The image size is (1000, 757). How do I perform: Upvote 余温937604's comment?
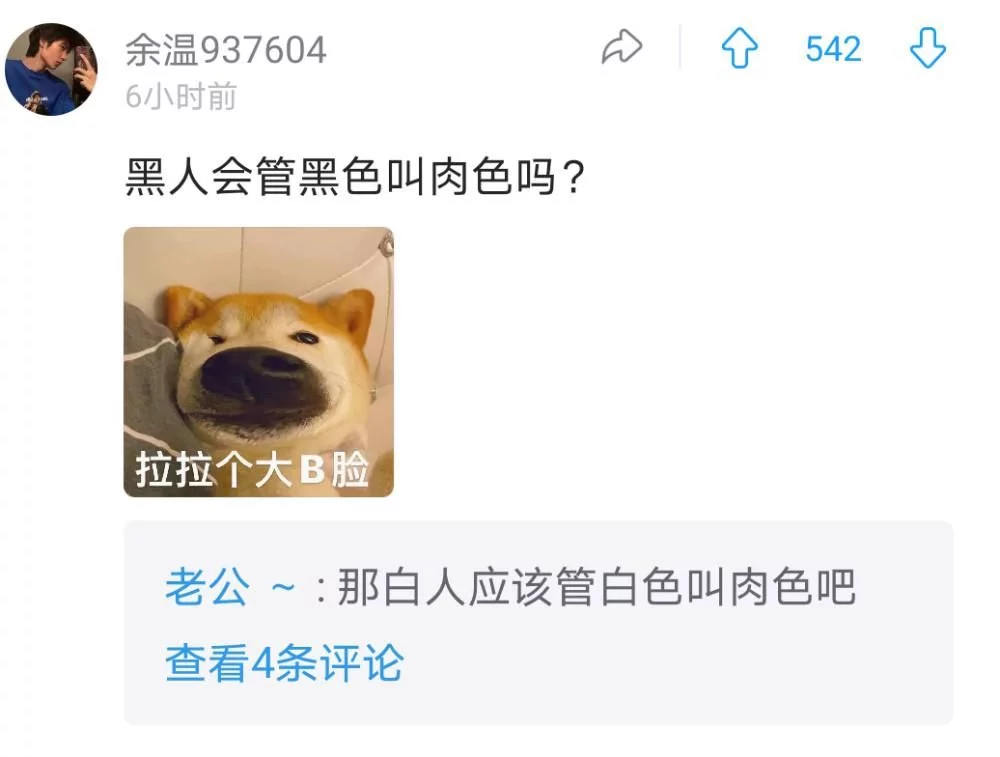coord(740,48)
